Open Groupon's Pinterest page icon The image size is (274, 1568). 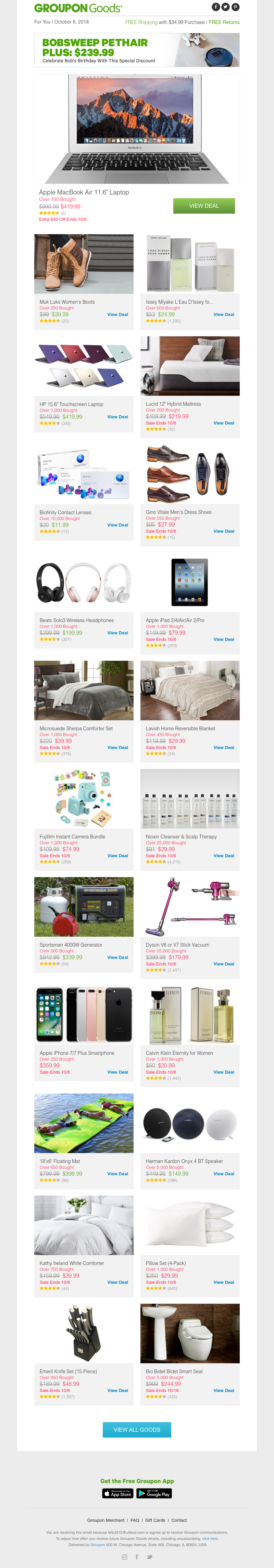235,7
